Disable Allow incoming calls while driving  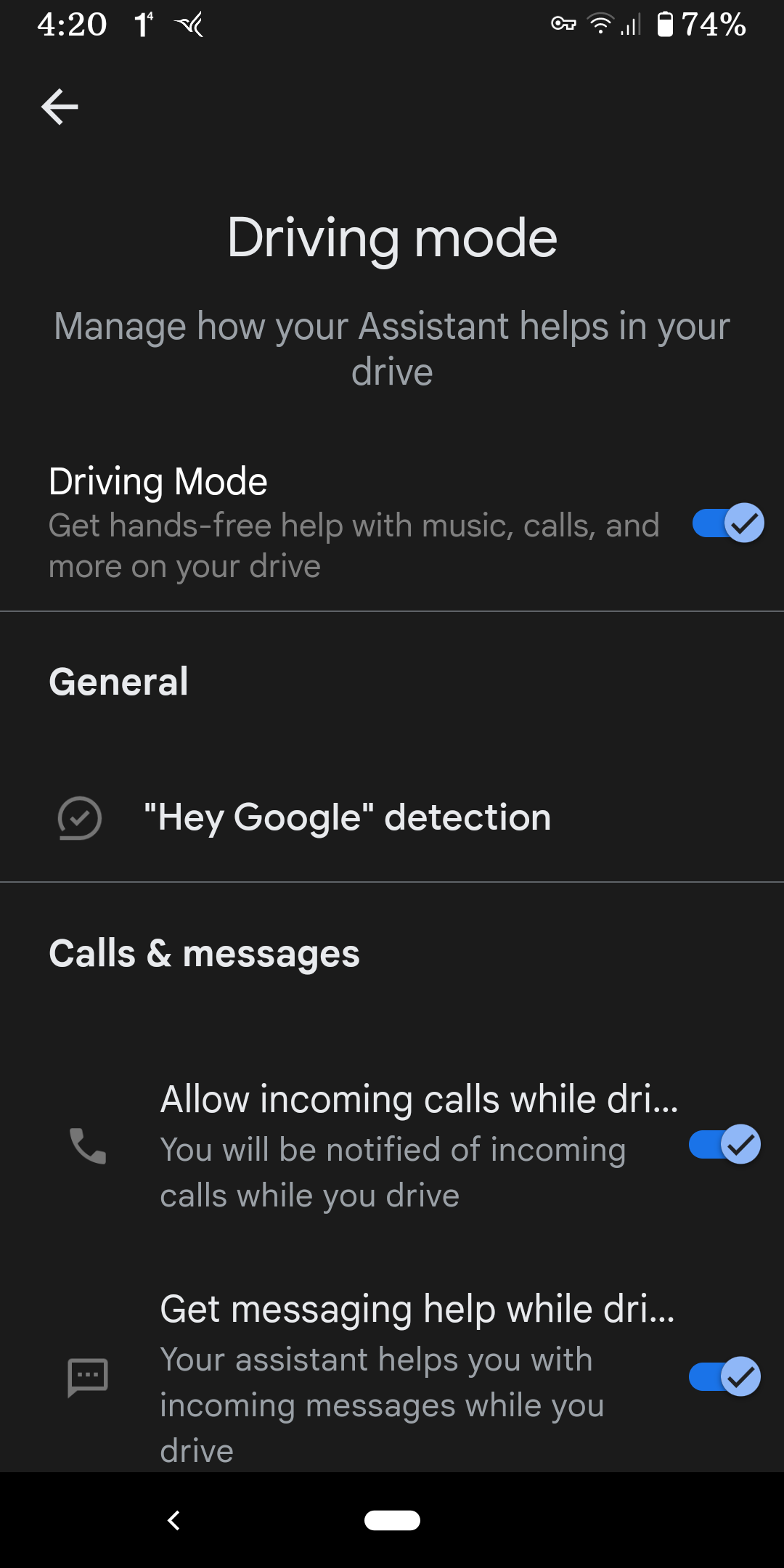tap(724, 1145)
